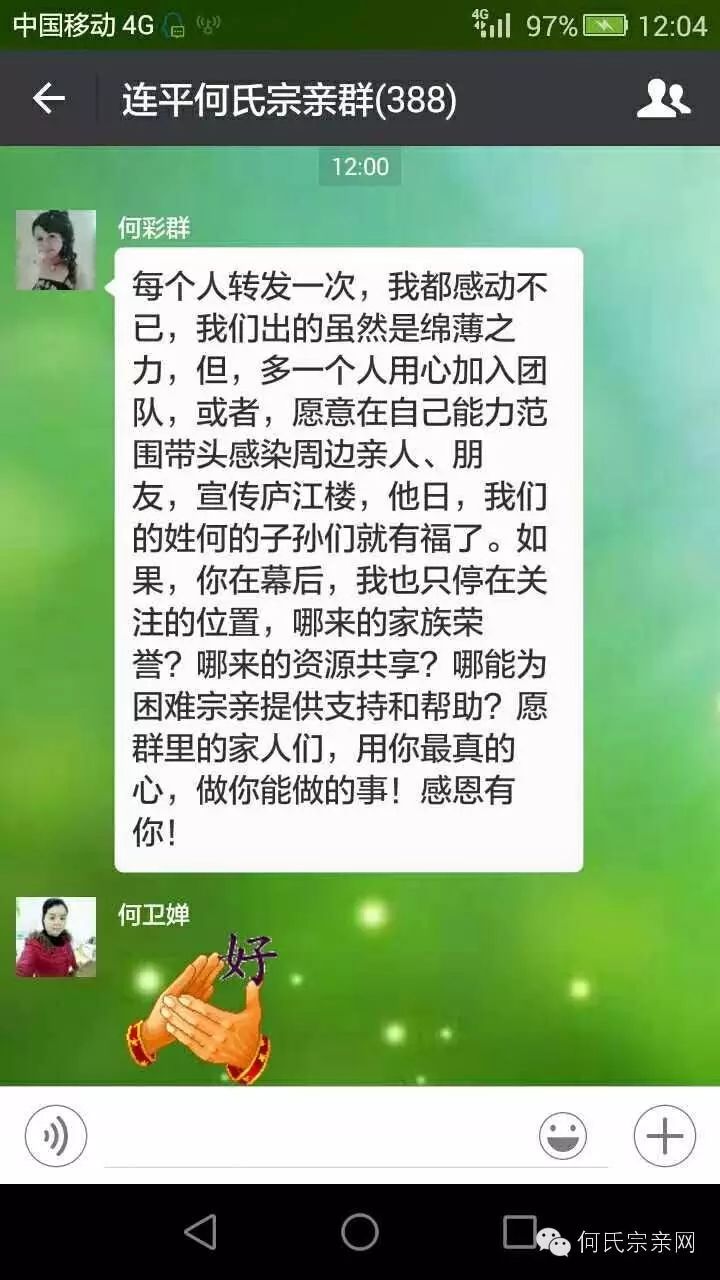This screenshot has height=1280, width=720.
Task: Tap the system back button
Action: tap(200, 1232)
